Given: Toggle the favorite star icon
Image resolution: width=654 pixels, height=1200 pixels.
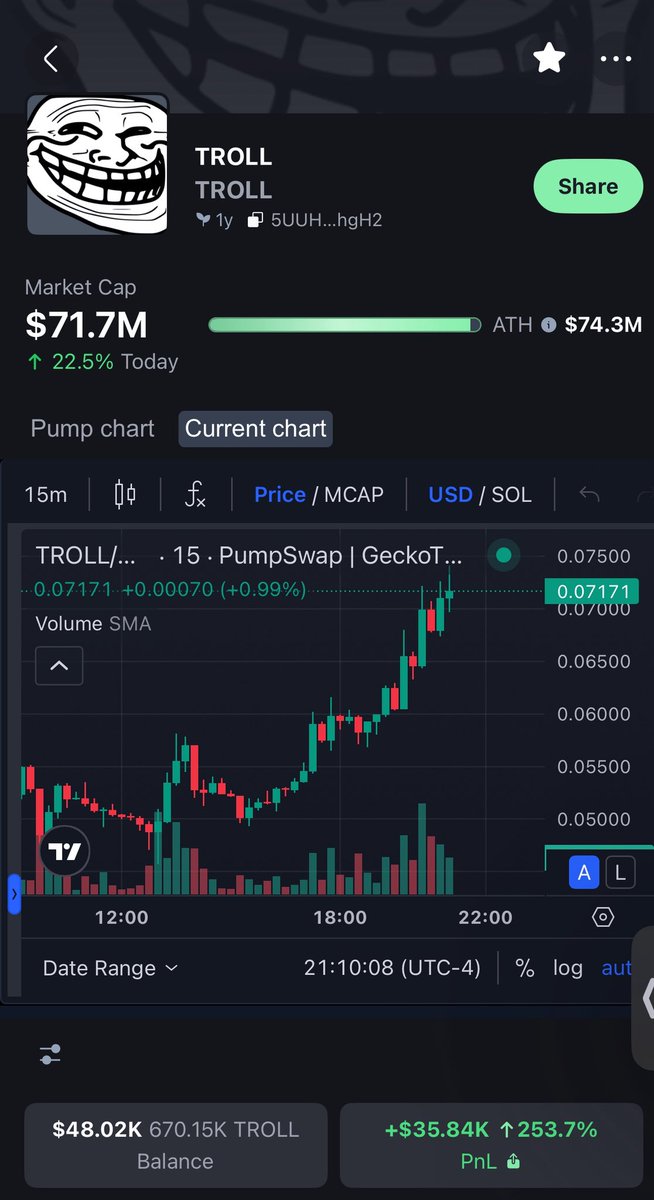Looking at the screenshot, I should coord(548,59).
